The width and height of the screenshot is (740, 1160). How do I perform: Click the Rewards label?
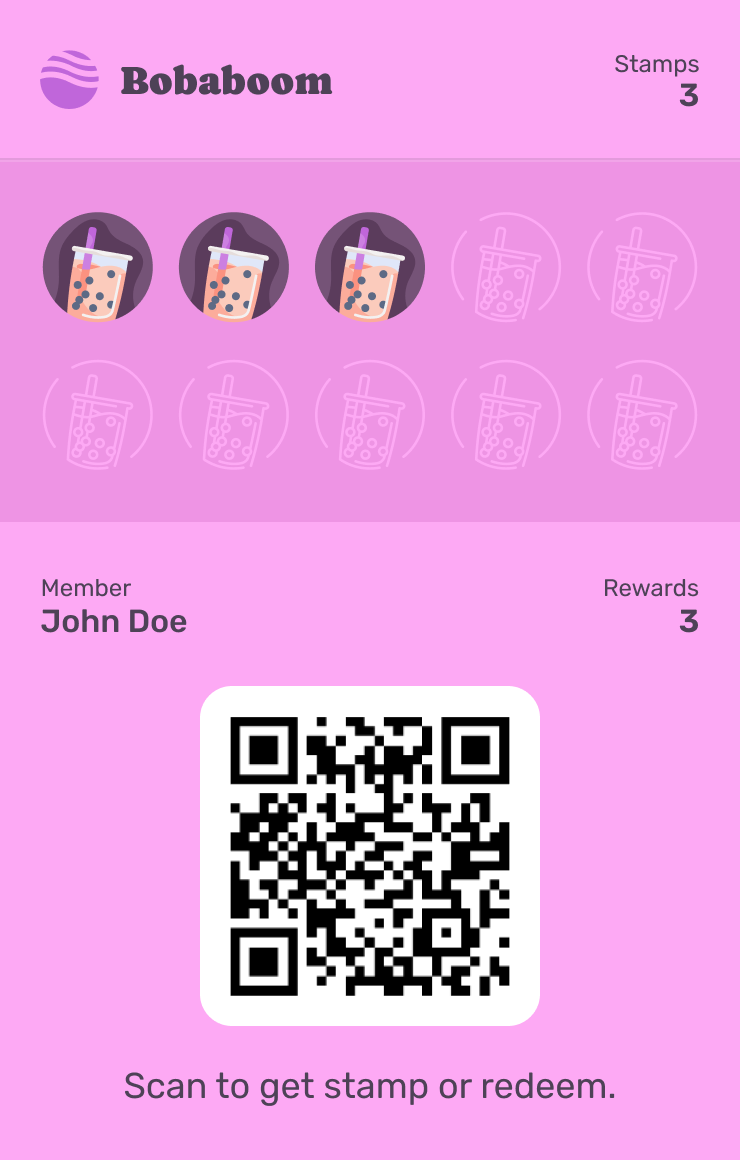(651, 588)
